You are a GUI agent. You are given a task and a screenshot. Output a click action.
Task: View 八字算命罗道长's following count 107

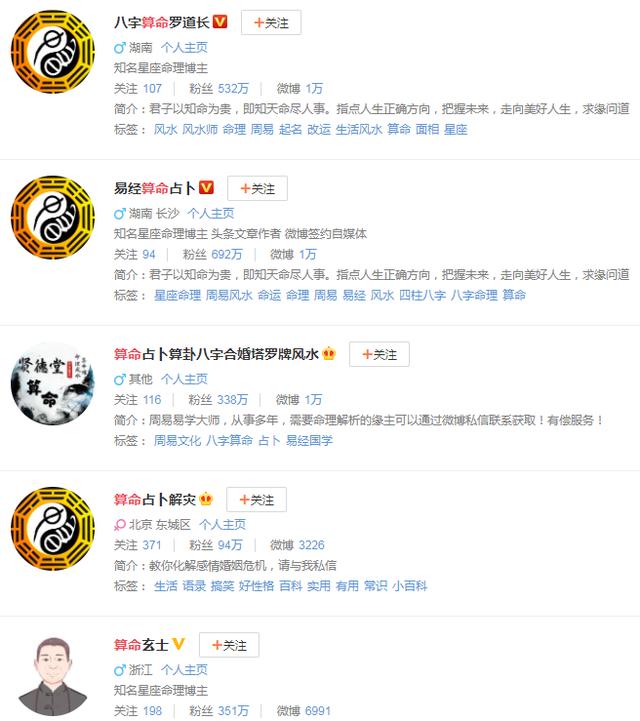tap(152, 88)
